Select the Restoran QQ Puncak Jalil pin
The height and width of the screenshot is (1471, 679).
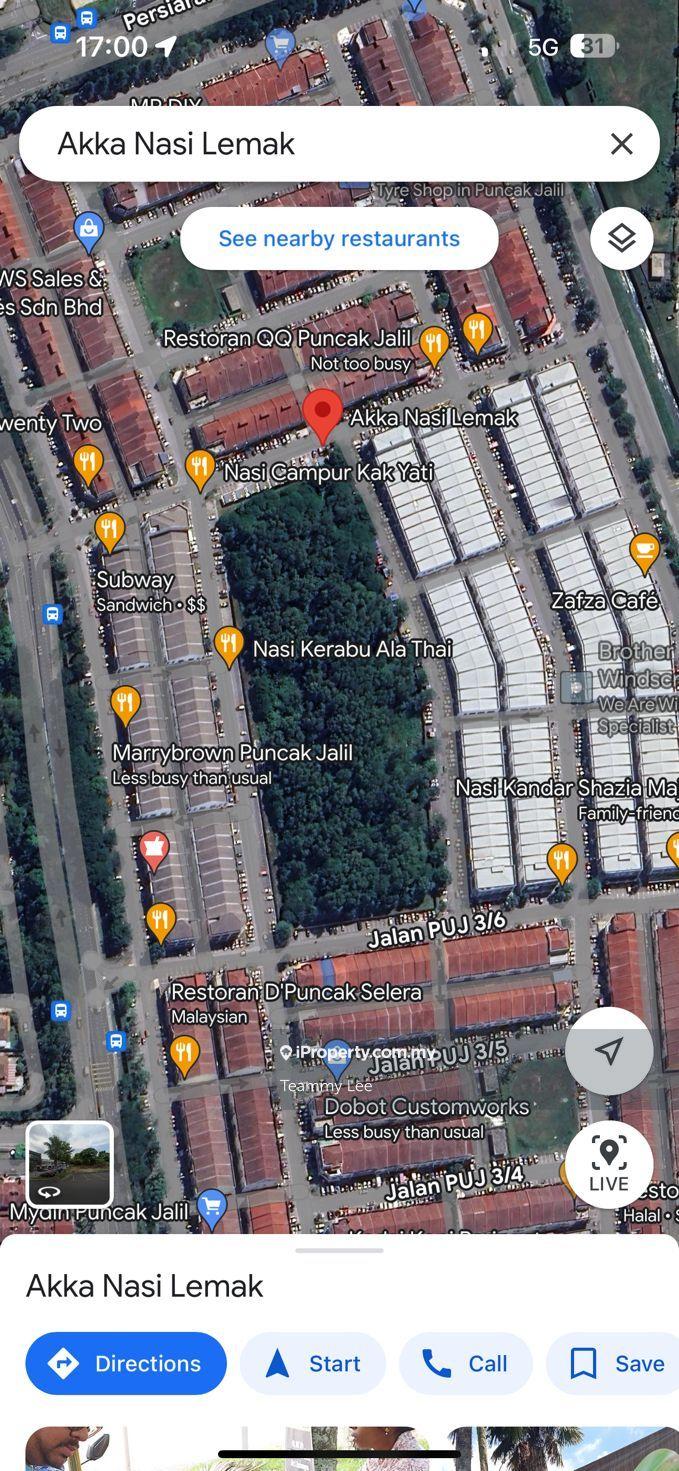(x=434, y=344)
